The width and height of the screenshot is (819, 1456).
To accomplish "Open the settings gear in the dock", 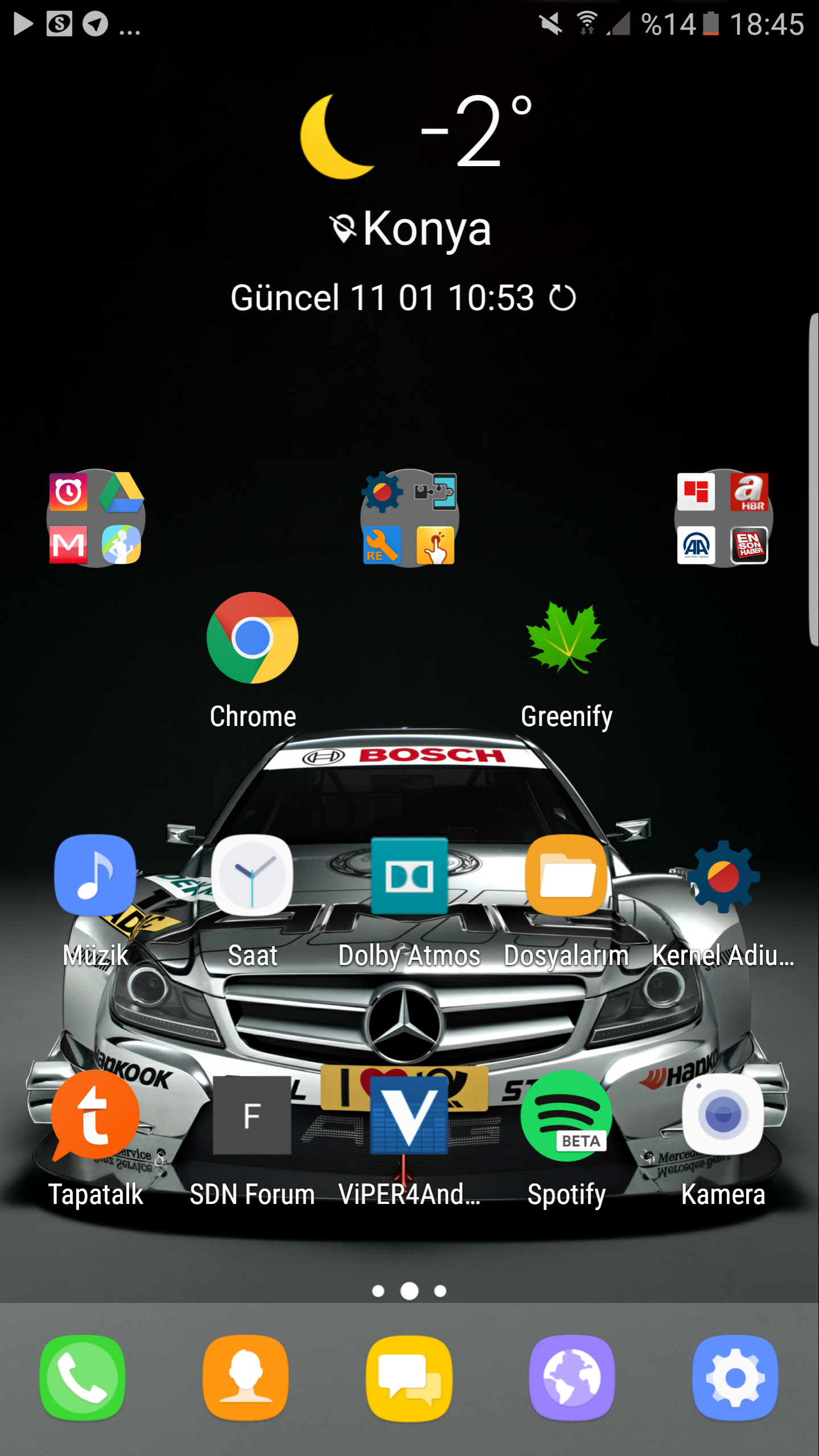I will [x=735, y=1377].
